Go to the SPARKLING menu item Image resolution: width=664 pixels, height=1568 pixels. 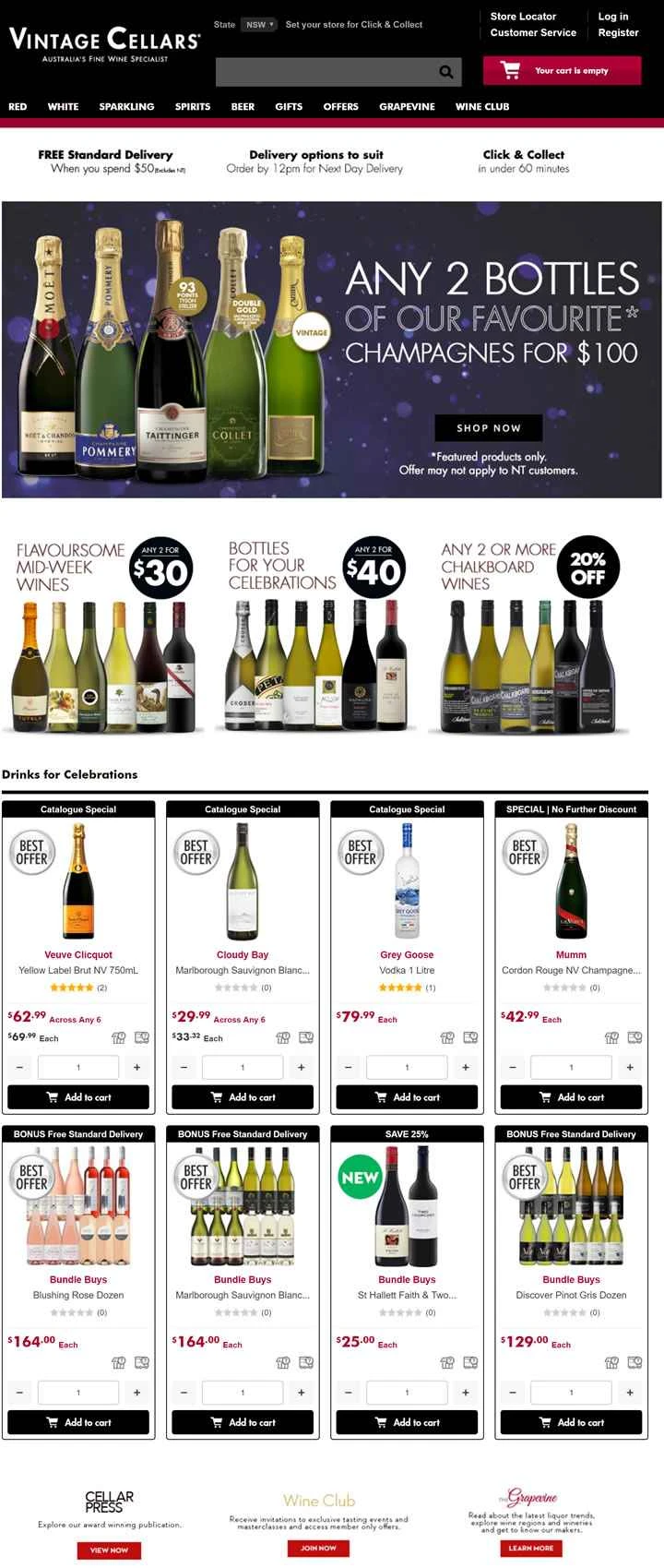pyautogui.click(x=126, y=106)
